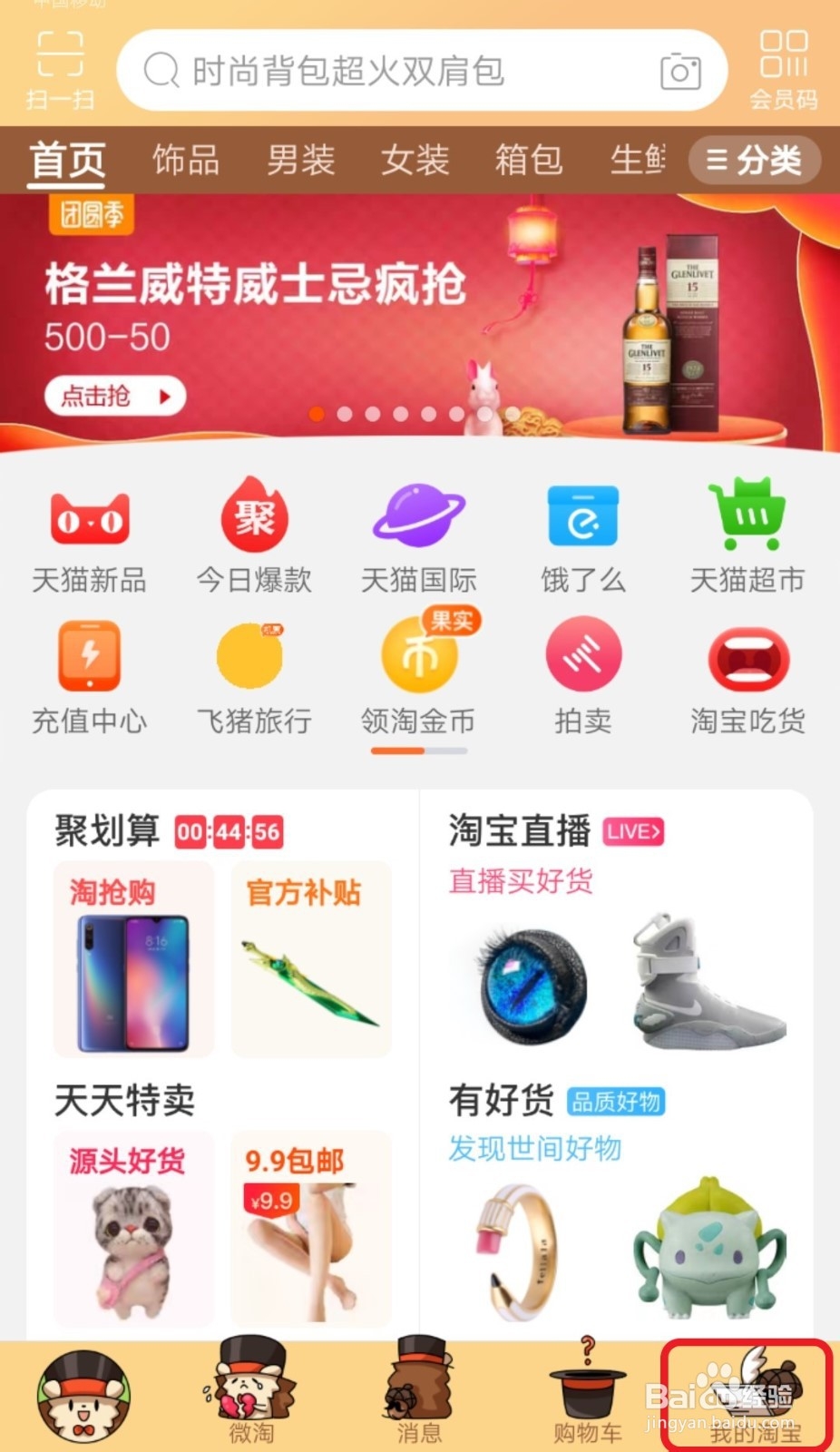Expand the 分类 categories menu
Viewport: 840px width, 1452px height.
click(755, 159)
